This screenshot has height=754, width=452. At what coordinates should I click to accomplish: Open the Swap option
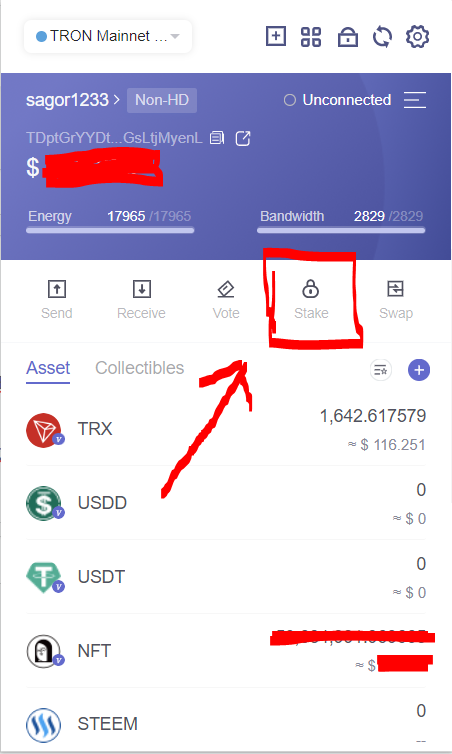[396, 300]
